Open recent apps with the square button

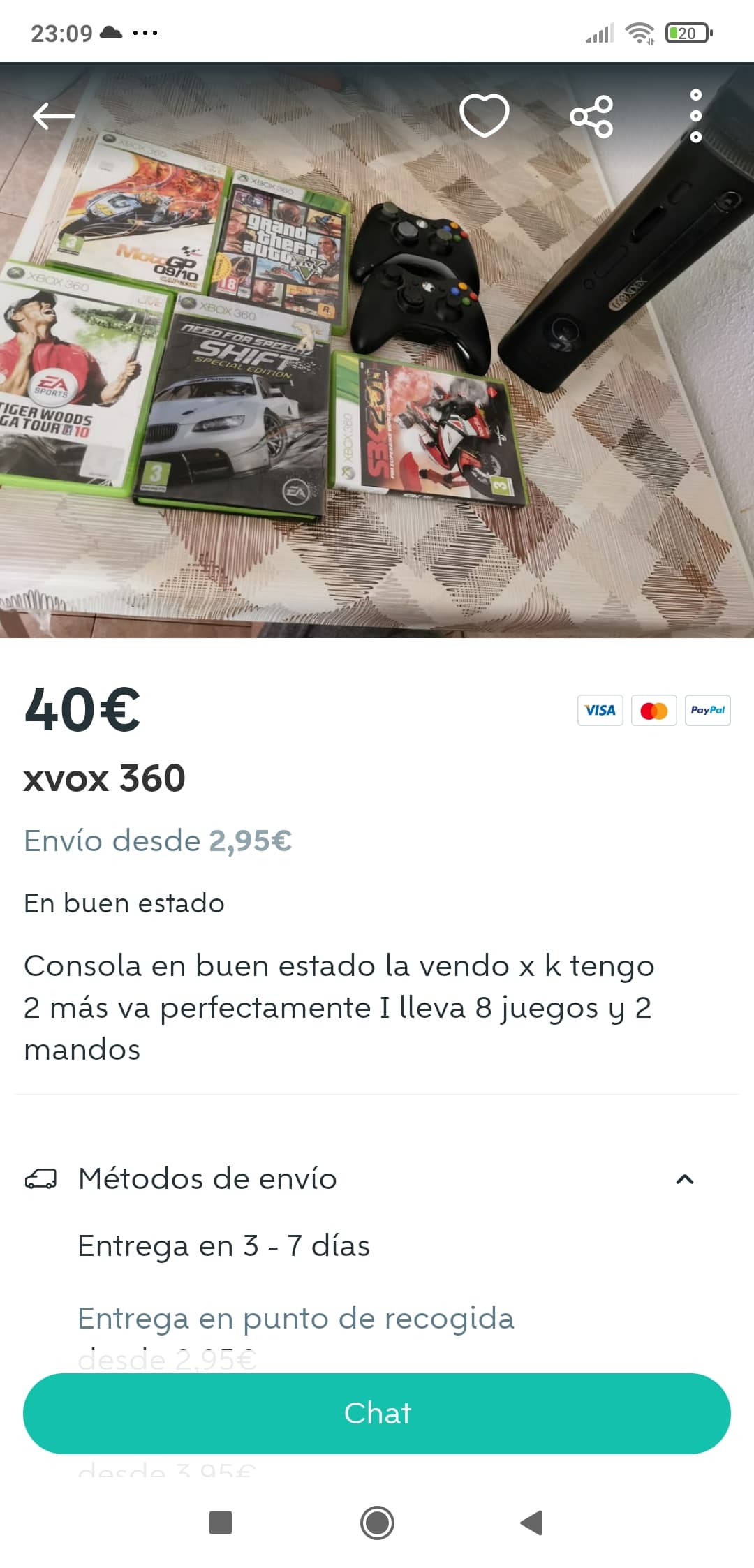coord(221,1523)
